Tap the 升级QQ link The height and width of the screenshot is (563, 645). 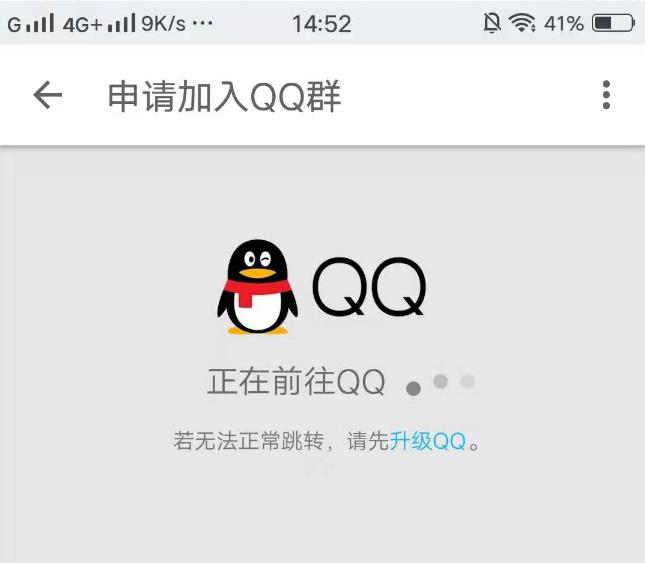[x=428, y=441]
